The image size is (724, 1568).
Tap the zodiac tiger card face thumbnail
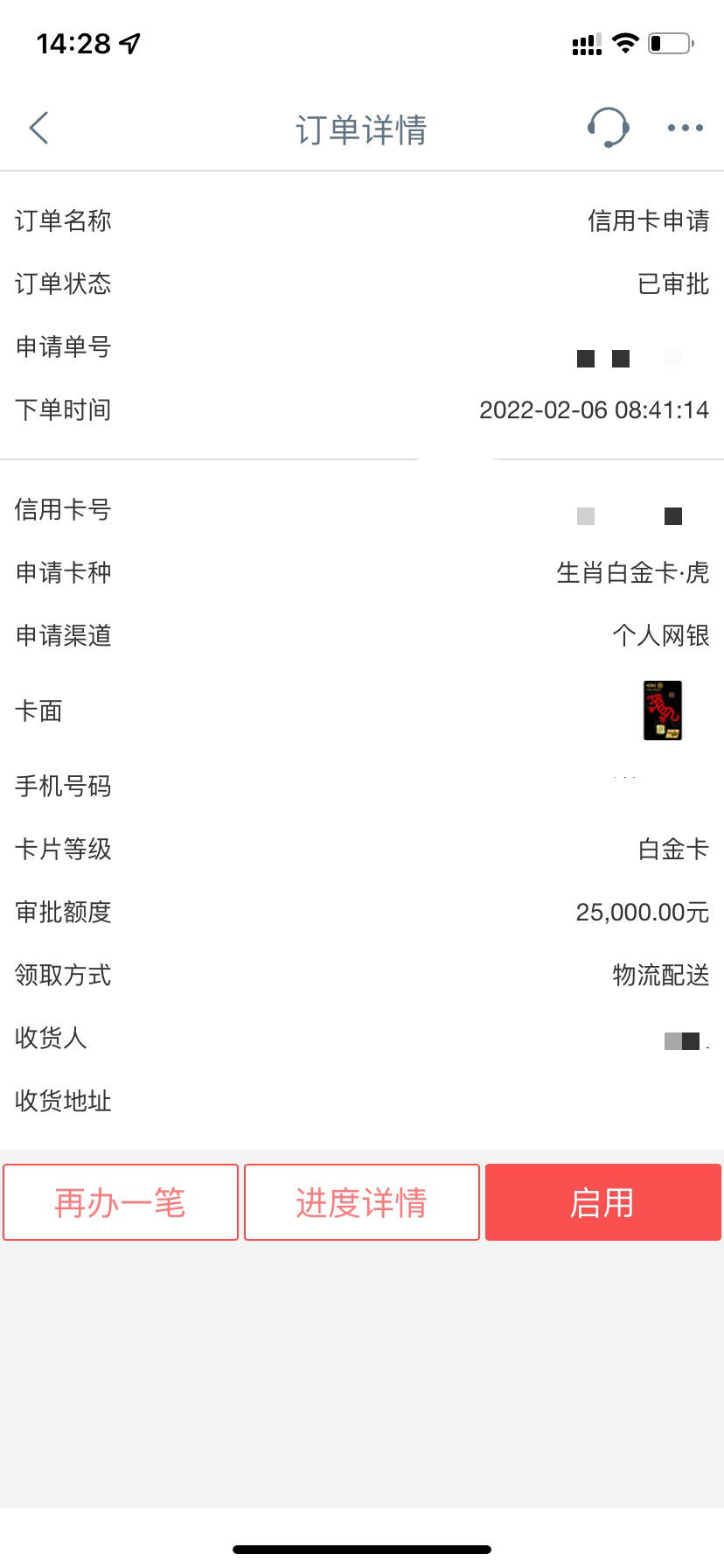pyautogui.click(x=662, y=711)
